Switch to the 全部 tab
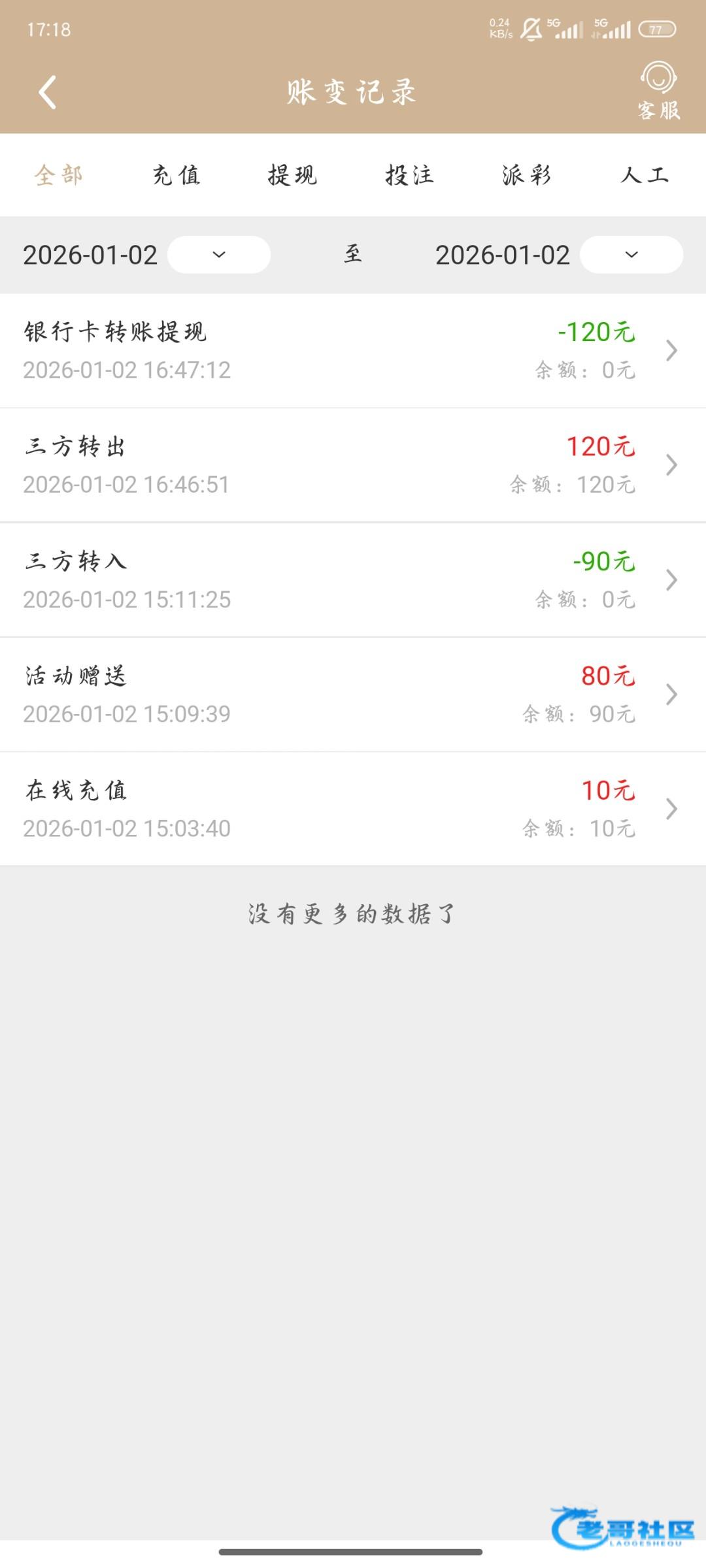The height and width of the screenshot is (1568, 706). click(59, 175)
